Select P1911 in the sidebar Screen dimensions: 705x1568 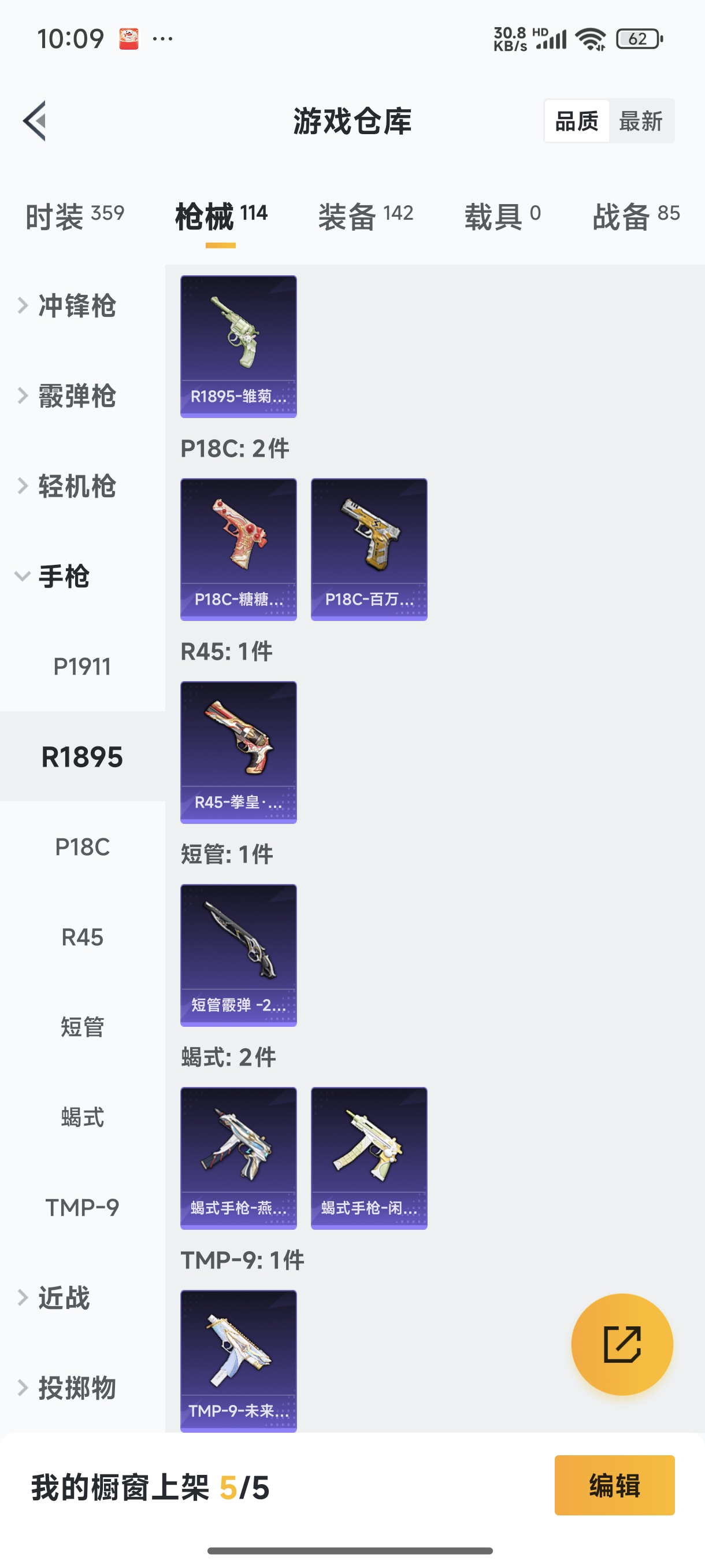tap(82, 667)
